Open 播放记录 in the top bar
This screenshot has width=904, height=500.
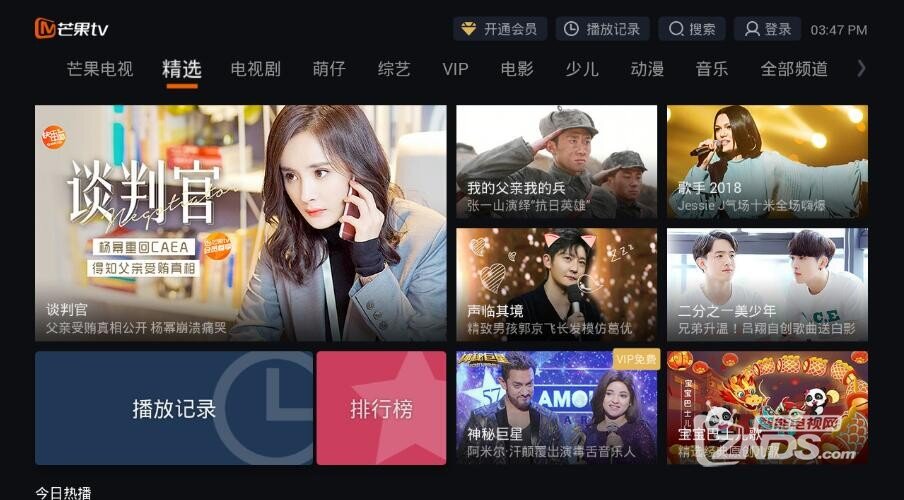tap(602, 29)
